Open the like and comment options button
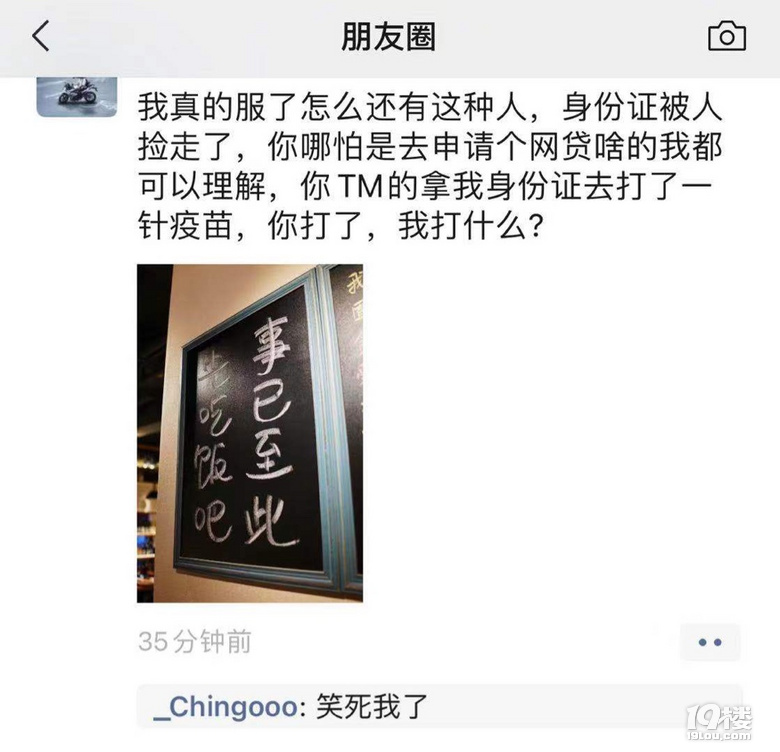Screen dimensions: 780x752 click(709, 642)
